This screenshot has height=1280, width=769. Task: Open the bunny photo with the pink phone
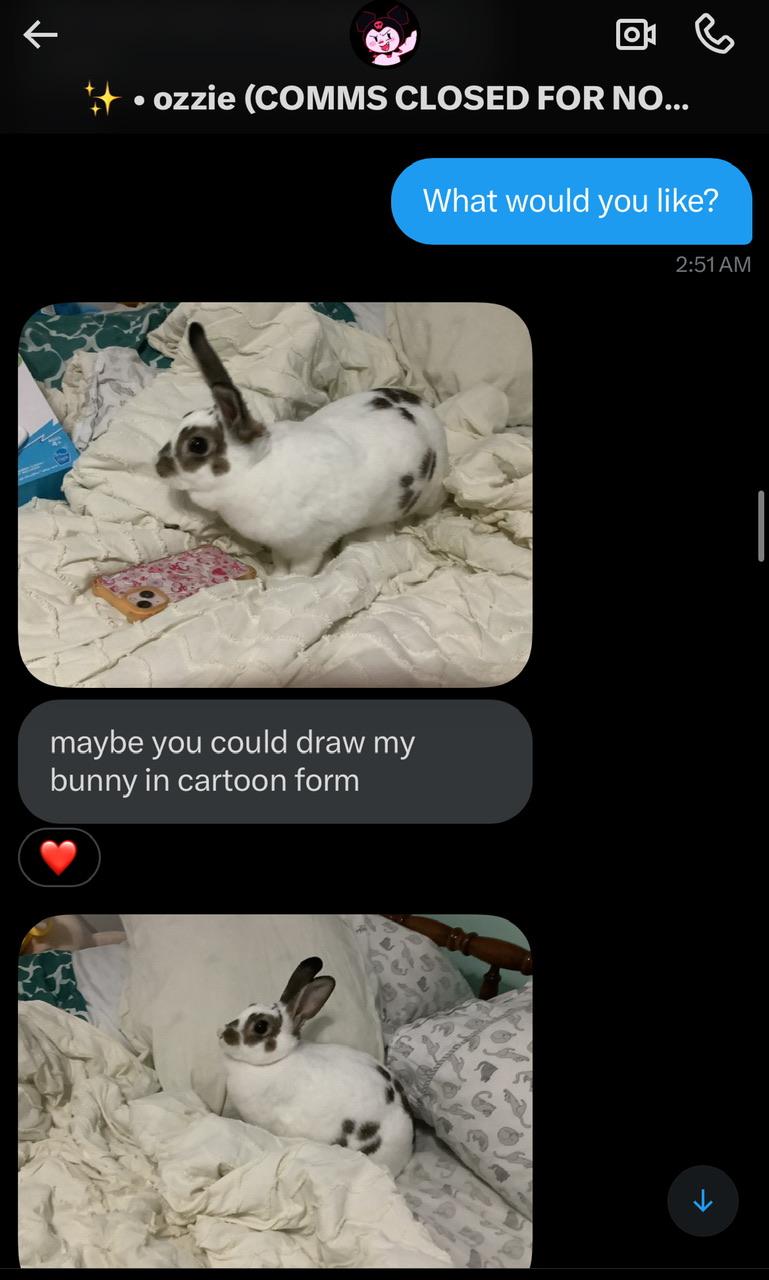tap(275, 494)
